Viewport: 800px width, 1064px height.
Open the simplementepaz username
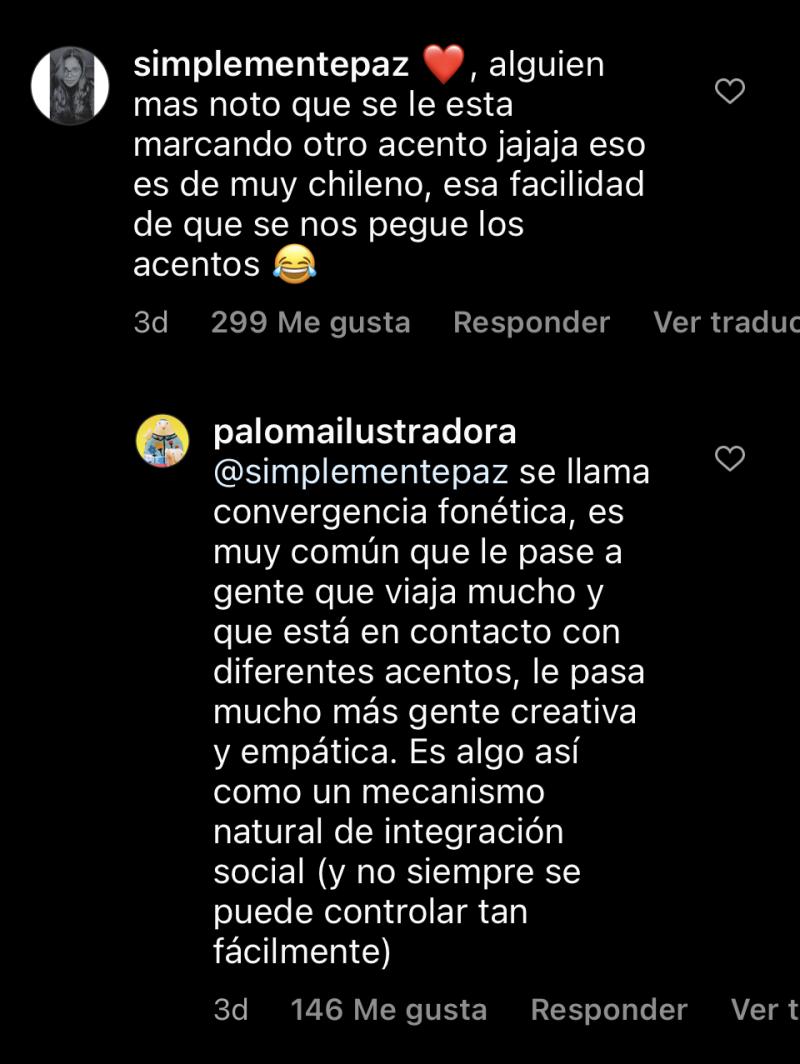271,65
